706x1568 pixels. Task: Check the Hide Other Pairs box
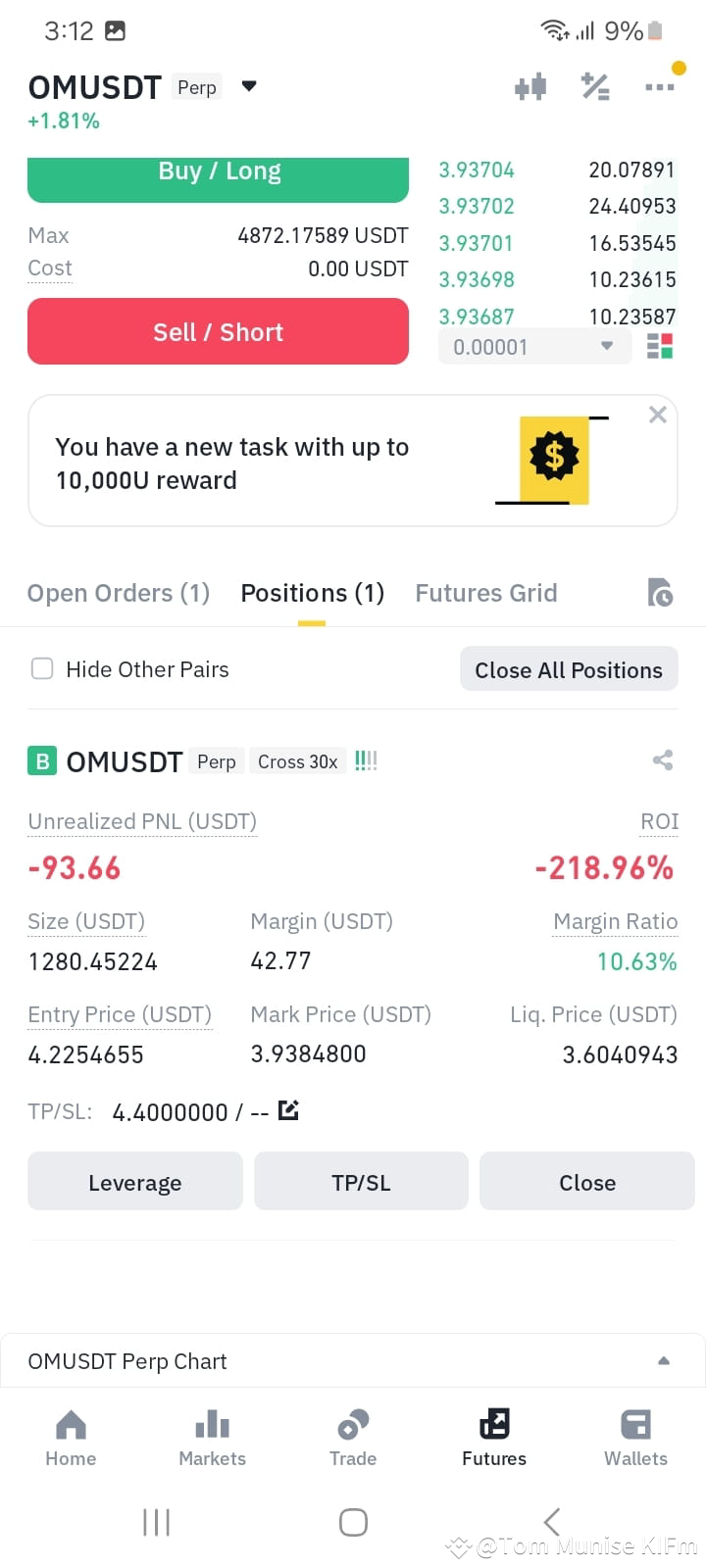pyautogui.click(x=42, y=669)
